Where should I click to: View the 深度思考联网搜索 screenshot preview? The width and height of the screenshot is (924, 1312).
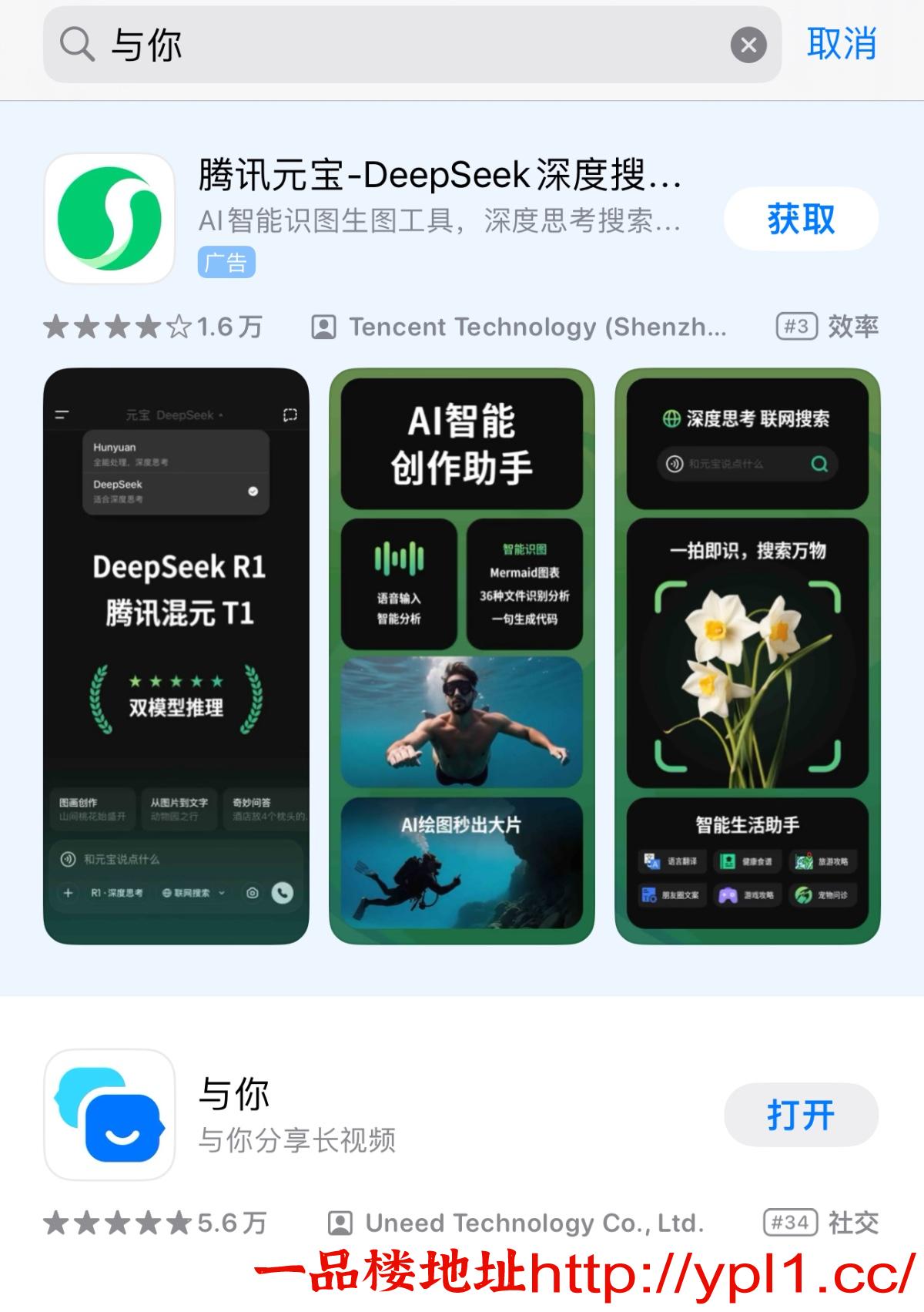tap(748, 656)
